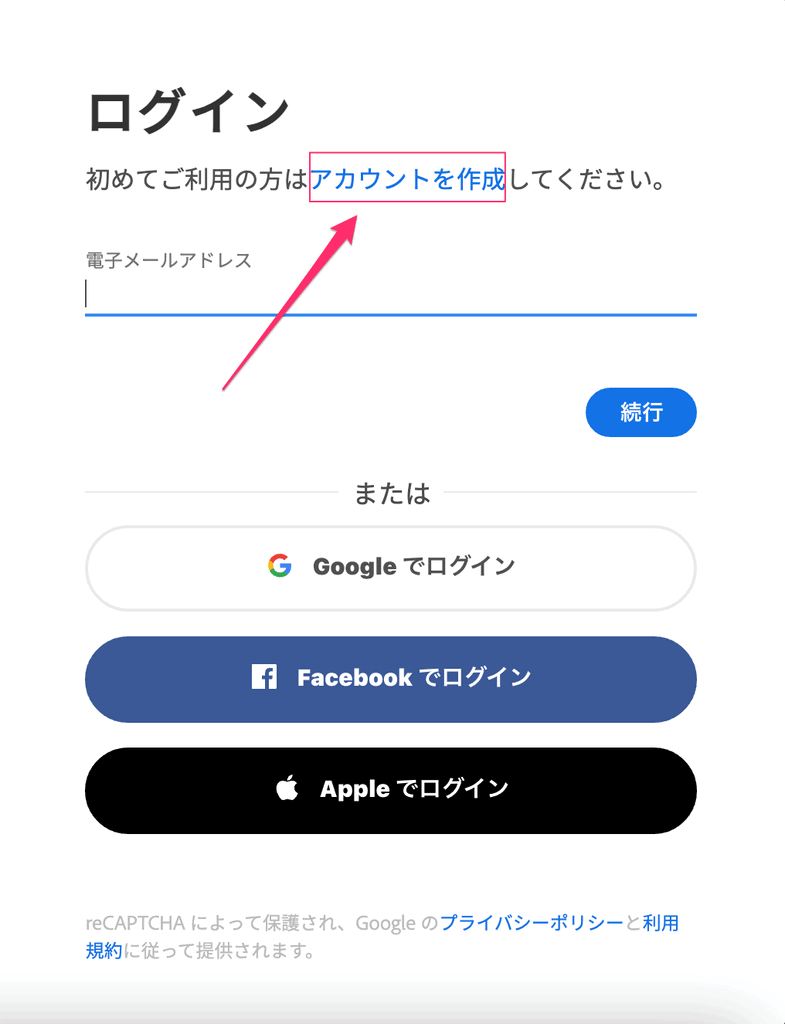Focus the 電子メールアドレス field
785x1024 pixels.
coord(390,294)
